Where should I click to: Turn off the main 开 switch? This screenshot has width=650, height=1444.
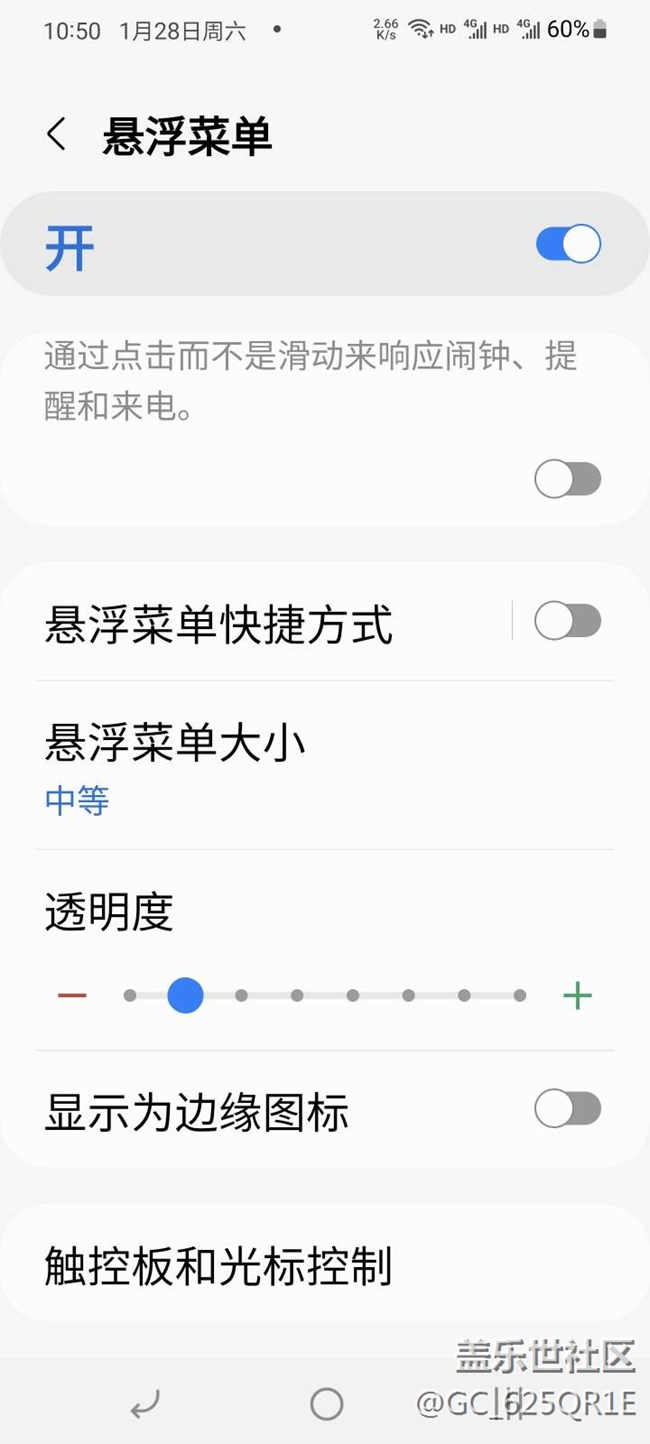pos(568,244)
